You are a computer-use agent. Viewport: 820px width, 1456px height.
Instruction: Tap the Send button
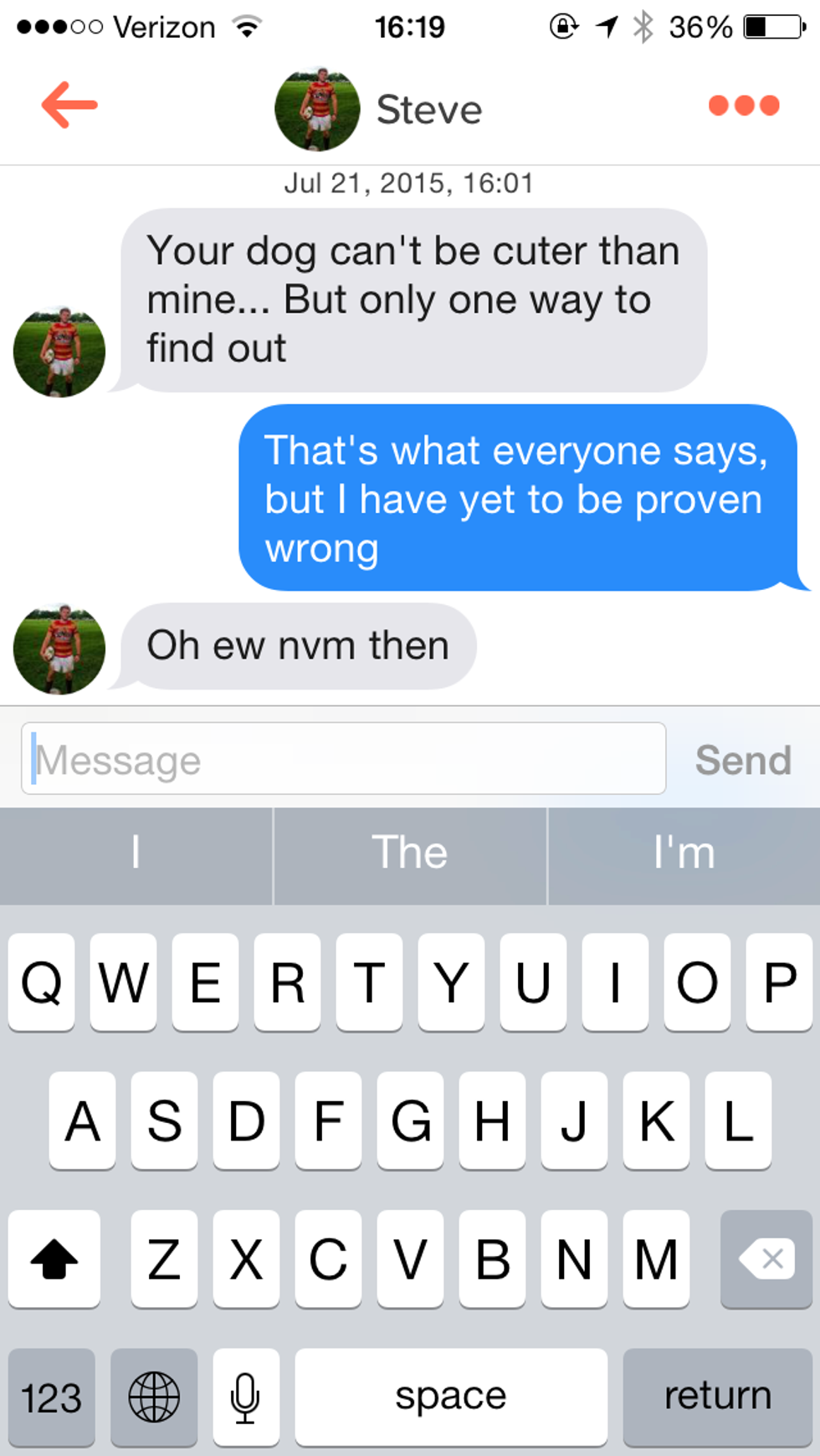coord(742,761)
